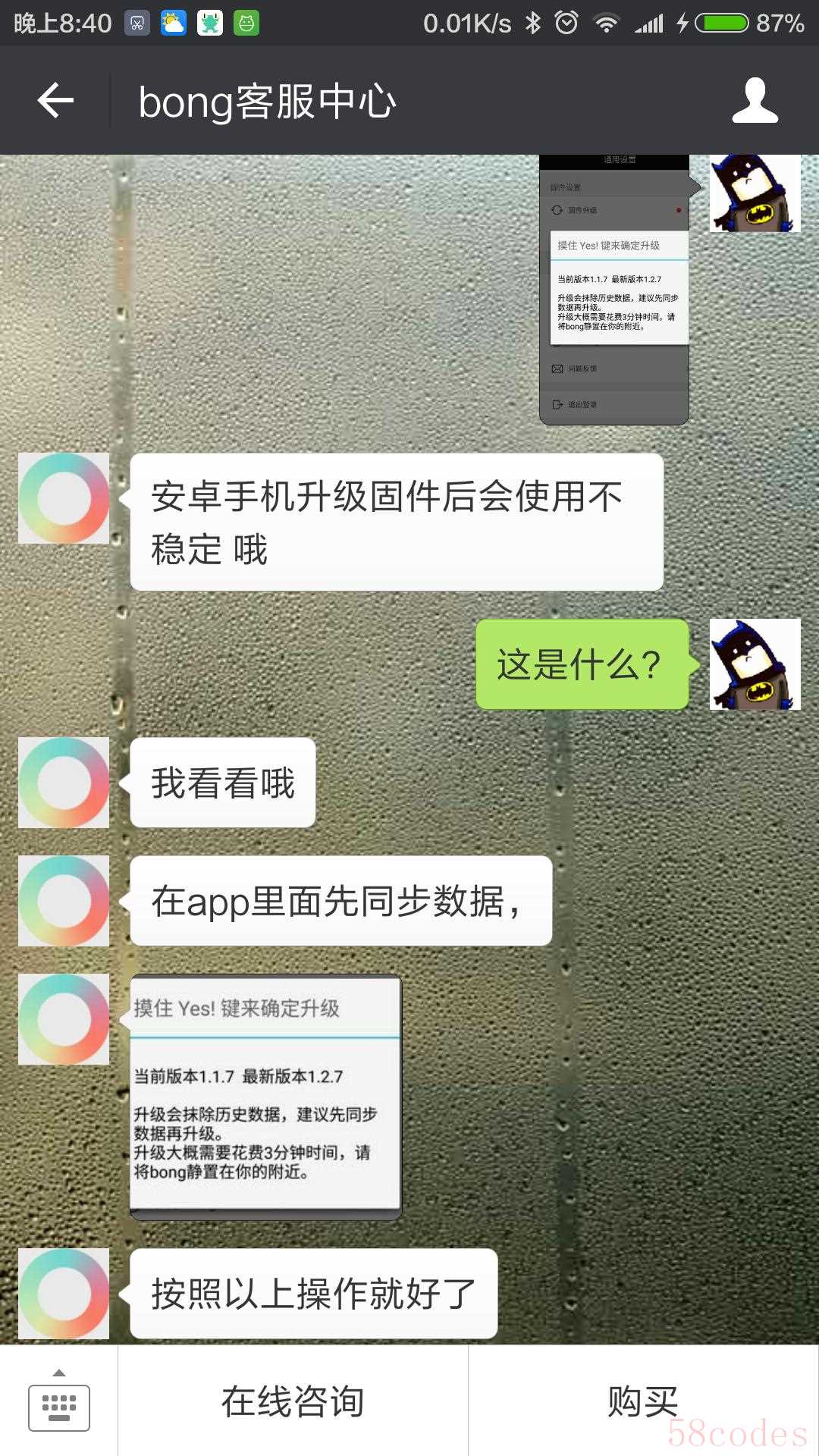Tap the bong avatar beside "我看看哦"
The image size is (819, 1456).
(64, 783)
